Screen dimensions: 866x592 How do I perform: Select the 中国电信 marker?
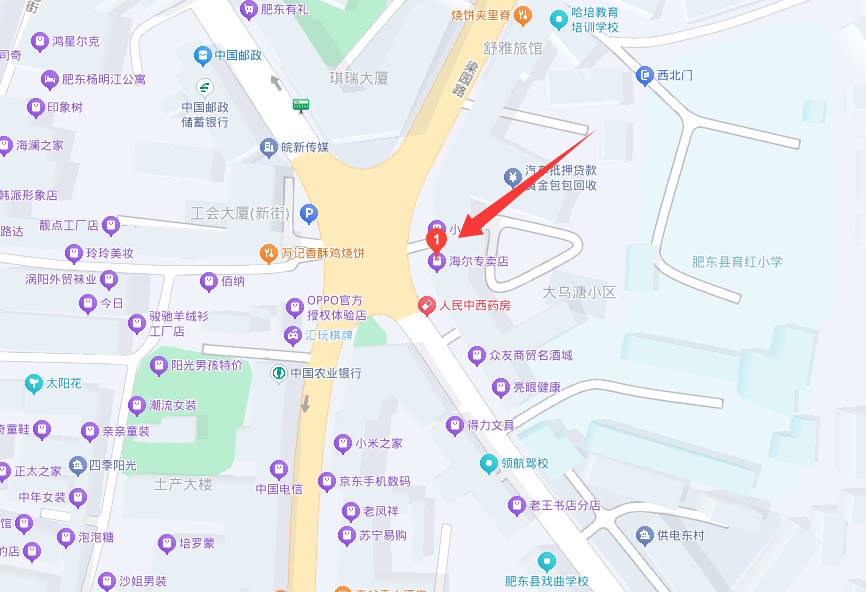click(279, 469)
